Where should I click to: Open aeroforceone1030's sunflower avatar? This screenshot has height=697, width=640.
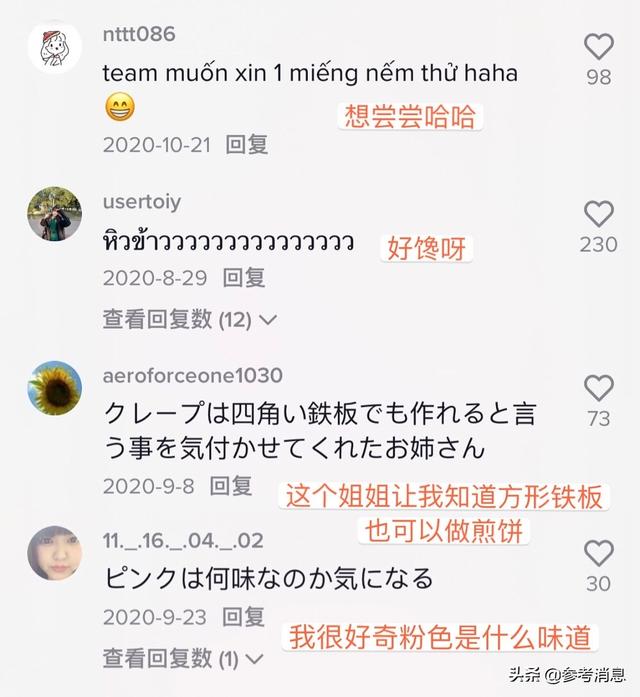click(54, 388)
